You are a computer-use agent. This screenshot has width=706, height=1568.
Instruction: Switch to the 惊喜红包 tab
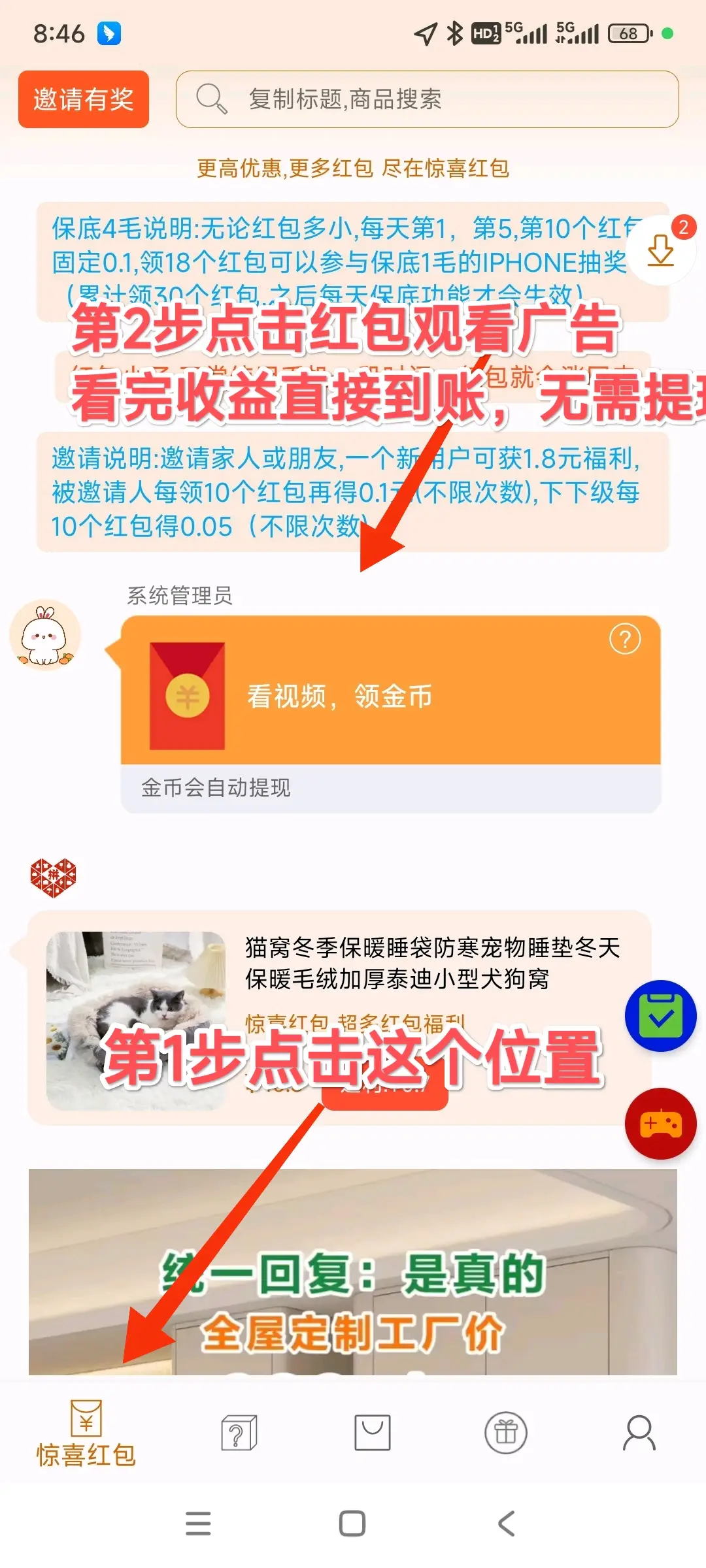(x=86, y=1434)
